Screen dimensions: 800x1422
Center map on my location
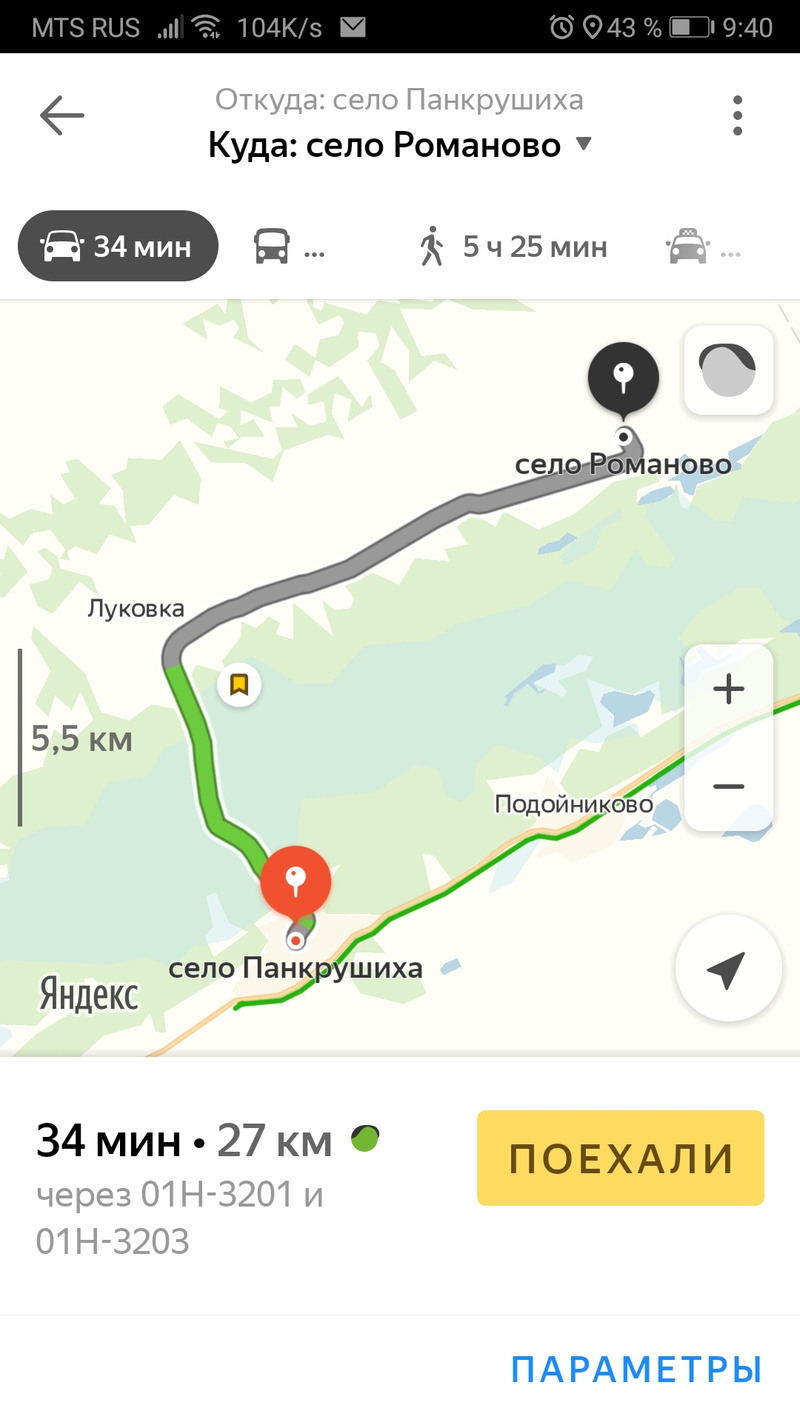pyautogui.click(x=727, y=968)
